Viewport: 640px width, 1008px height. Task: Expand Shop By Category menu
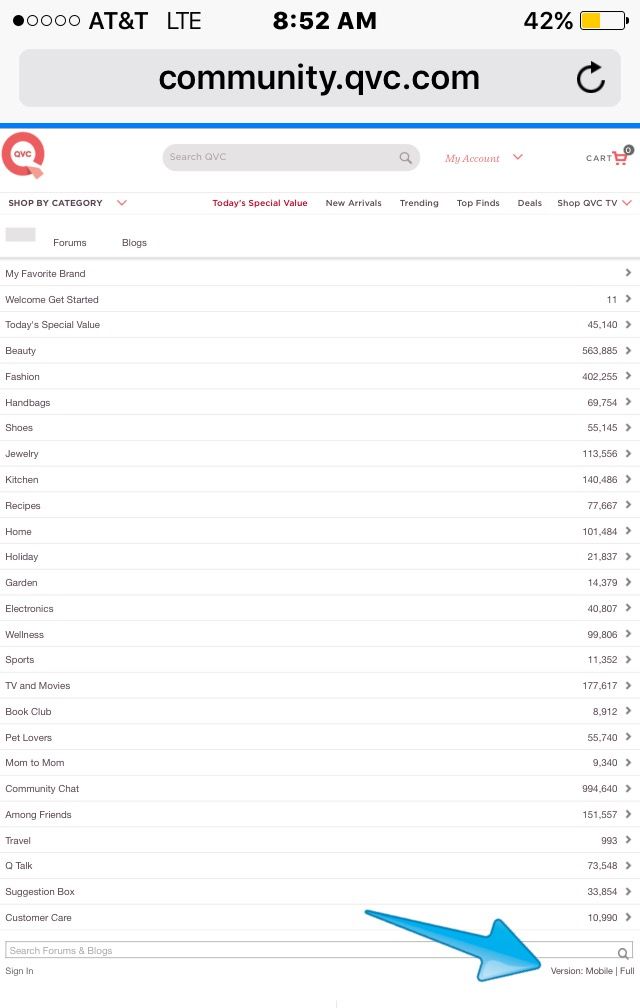(67, 203)
